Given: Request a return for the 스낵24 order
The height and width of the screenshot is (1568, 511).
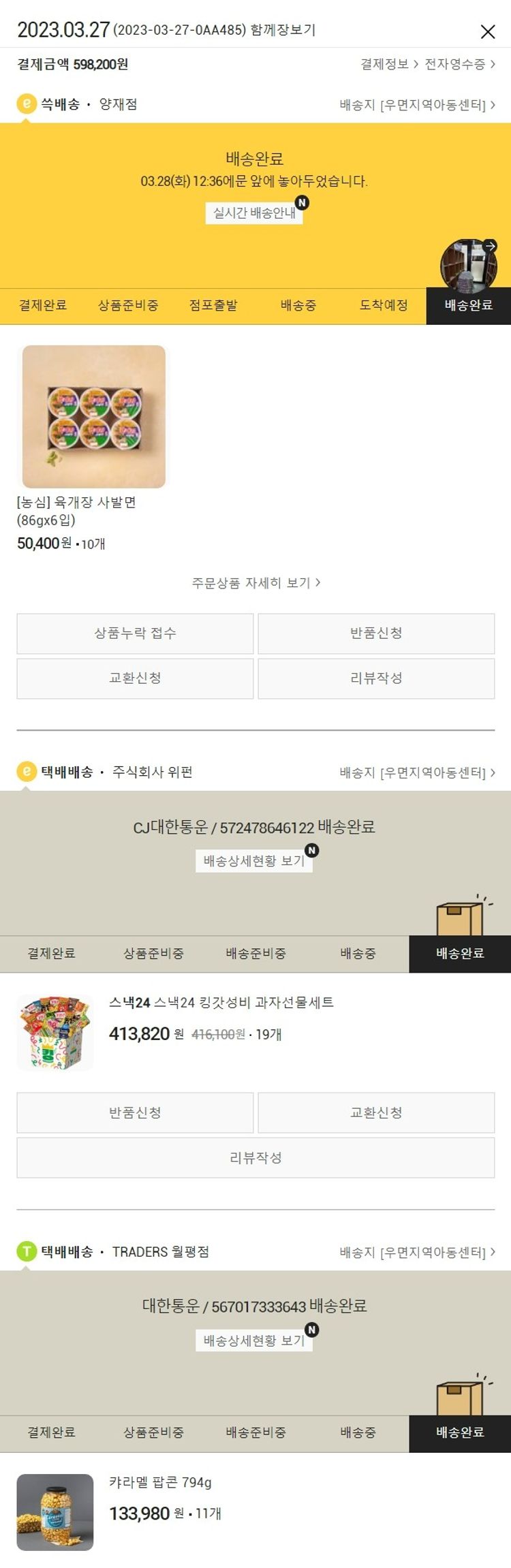Looking at the screenshot, I should [135, 1113].
